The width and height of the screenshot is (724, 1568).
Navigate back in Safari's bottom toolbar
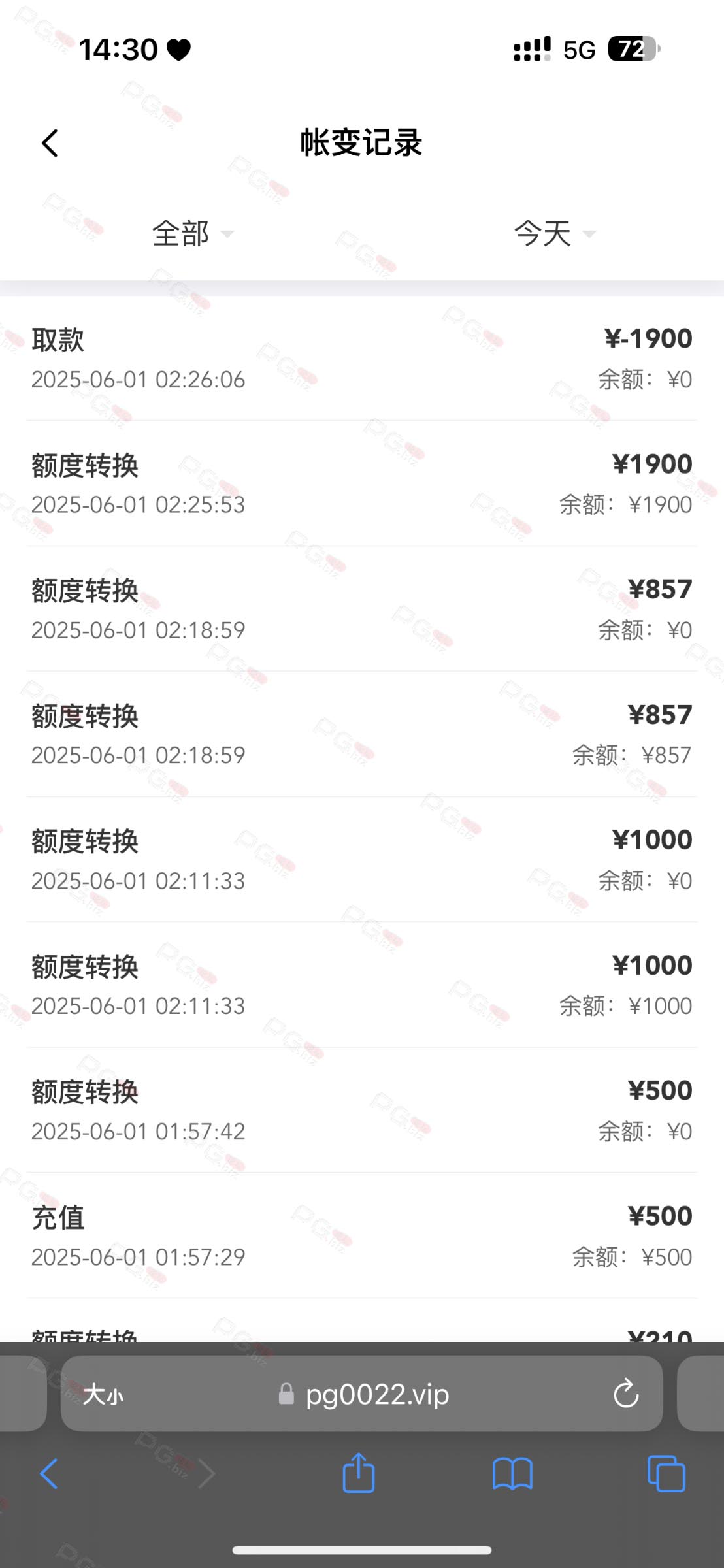(x=50, y=1474)
